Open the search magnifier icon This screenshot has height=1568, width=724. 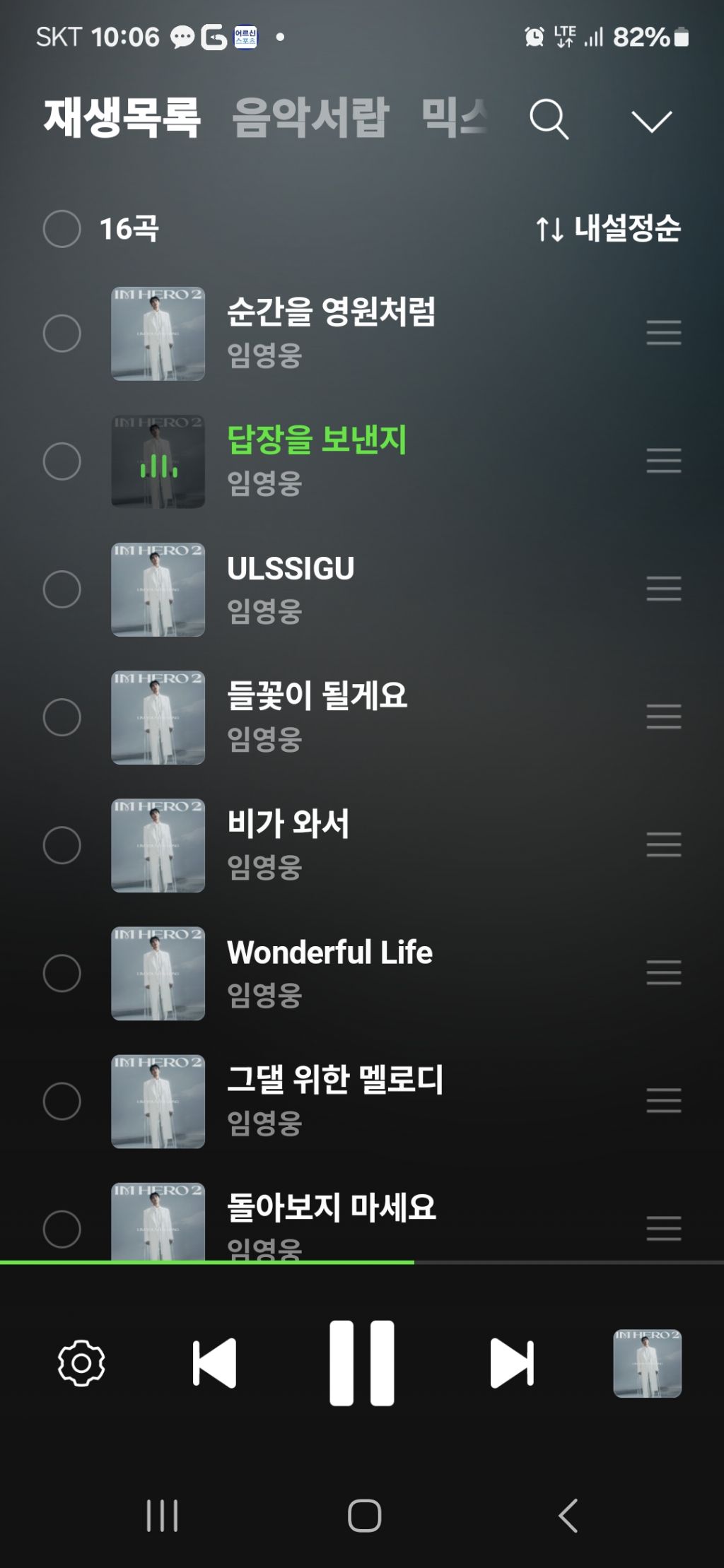(549, 119)
